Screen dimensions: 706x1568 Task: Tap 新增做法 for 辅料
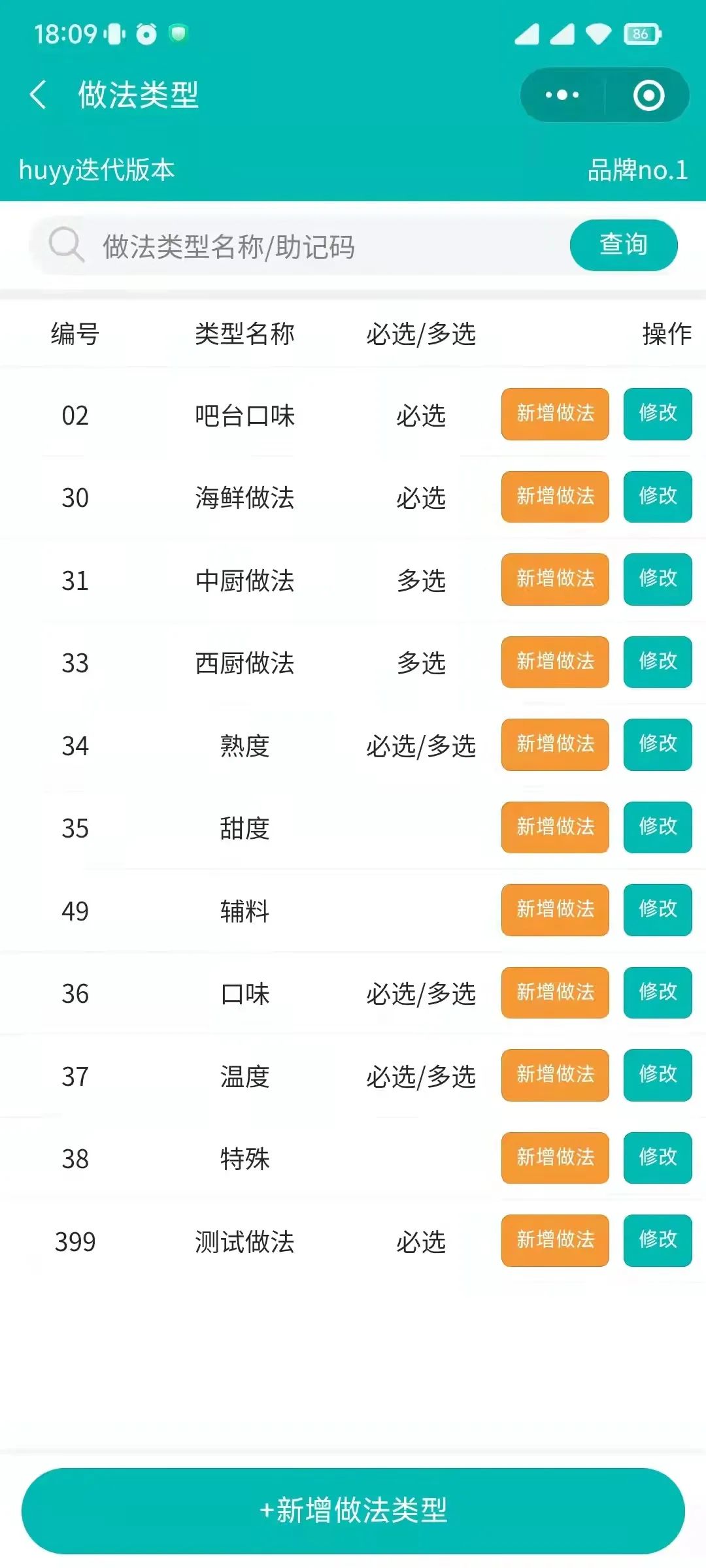pos(555,909)
